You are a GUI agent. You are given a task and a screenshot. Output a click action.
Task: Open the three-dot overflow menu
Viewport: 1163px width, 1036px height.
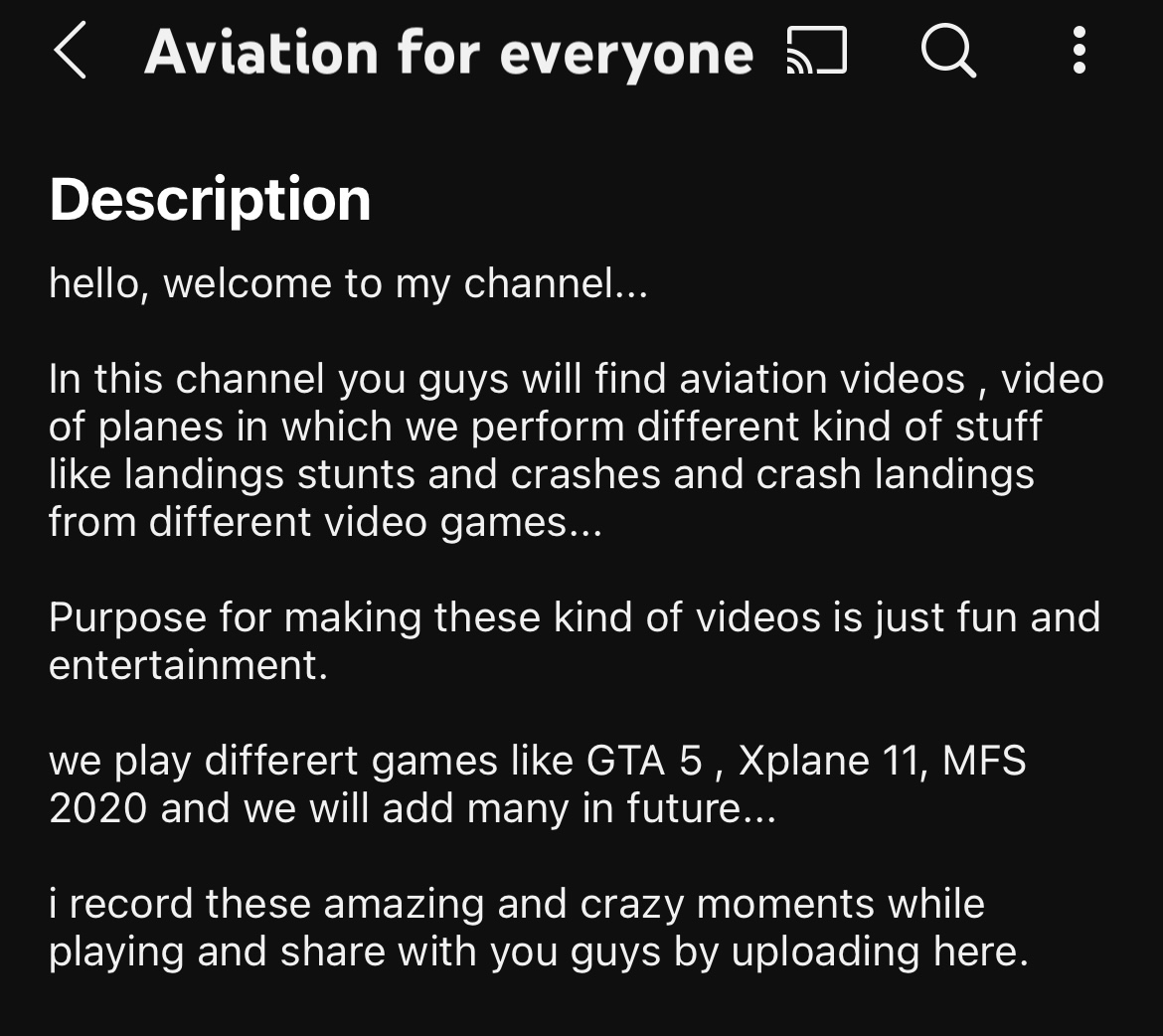click(1080, 51)
